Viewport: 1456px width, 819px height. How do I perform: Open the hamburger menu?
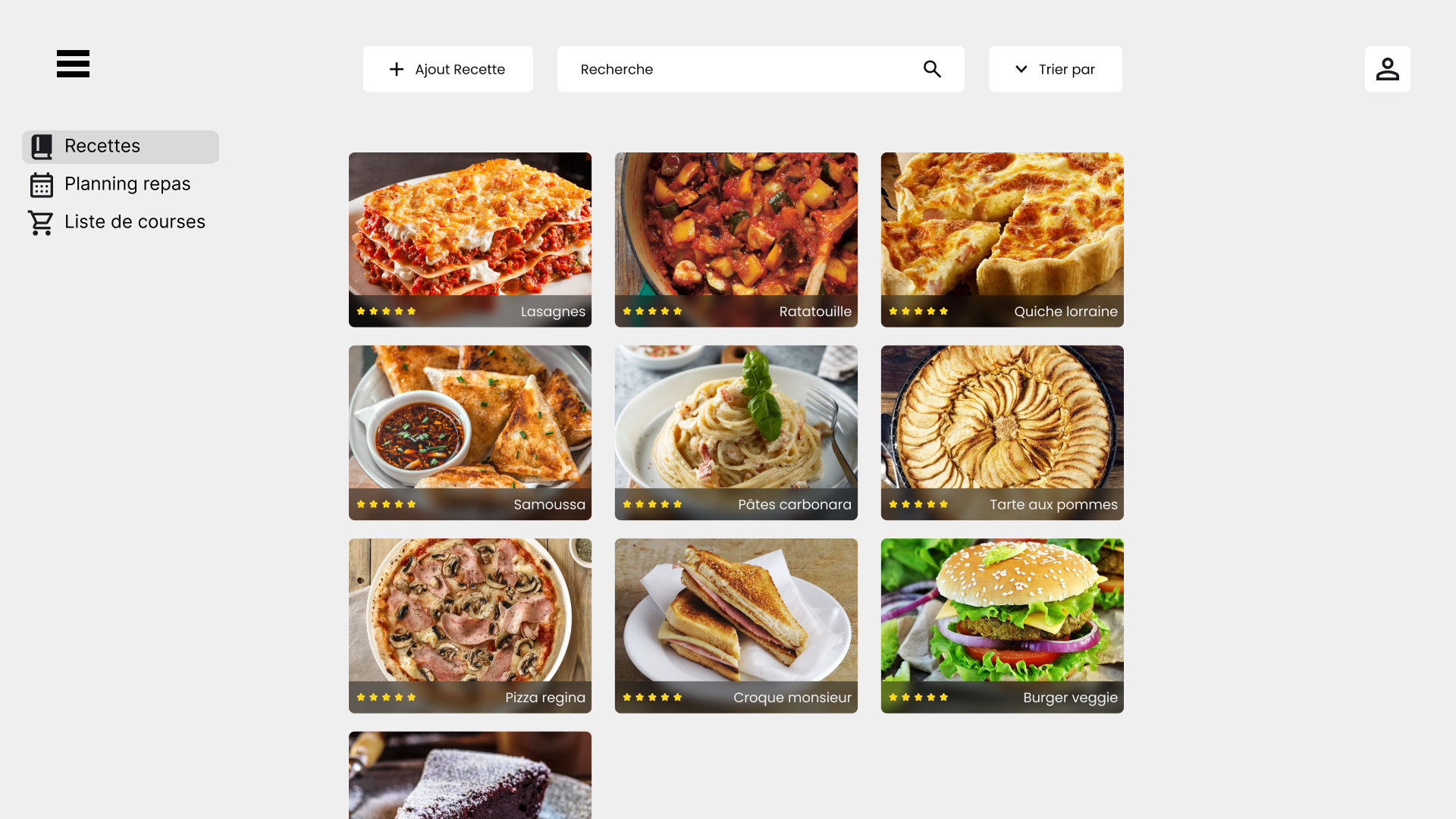pos(73,64)
